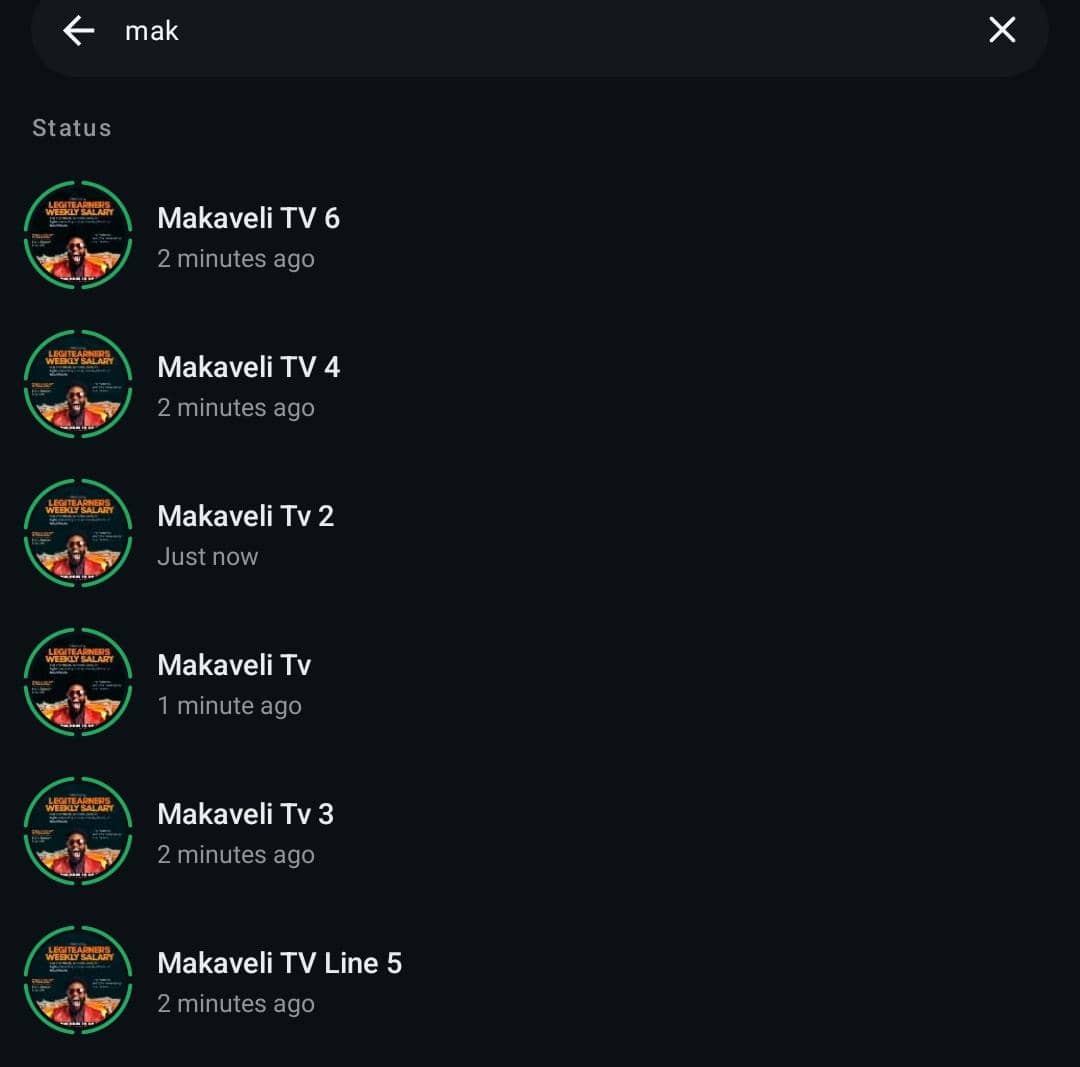Screen dimensions: 1080x1067
Task: Clear the search text 'mak'
Action: pyautogui.click(x=1001, y=31)
